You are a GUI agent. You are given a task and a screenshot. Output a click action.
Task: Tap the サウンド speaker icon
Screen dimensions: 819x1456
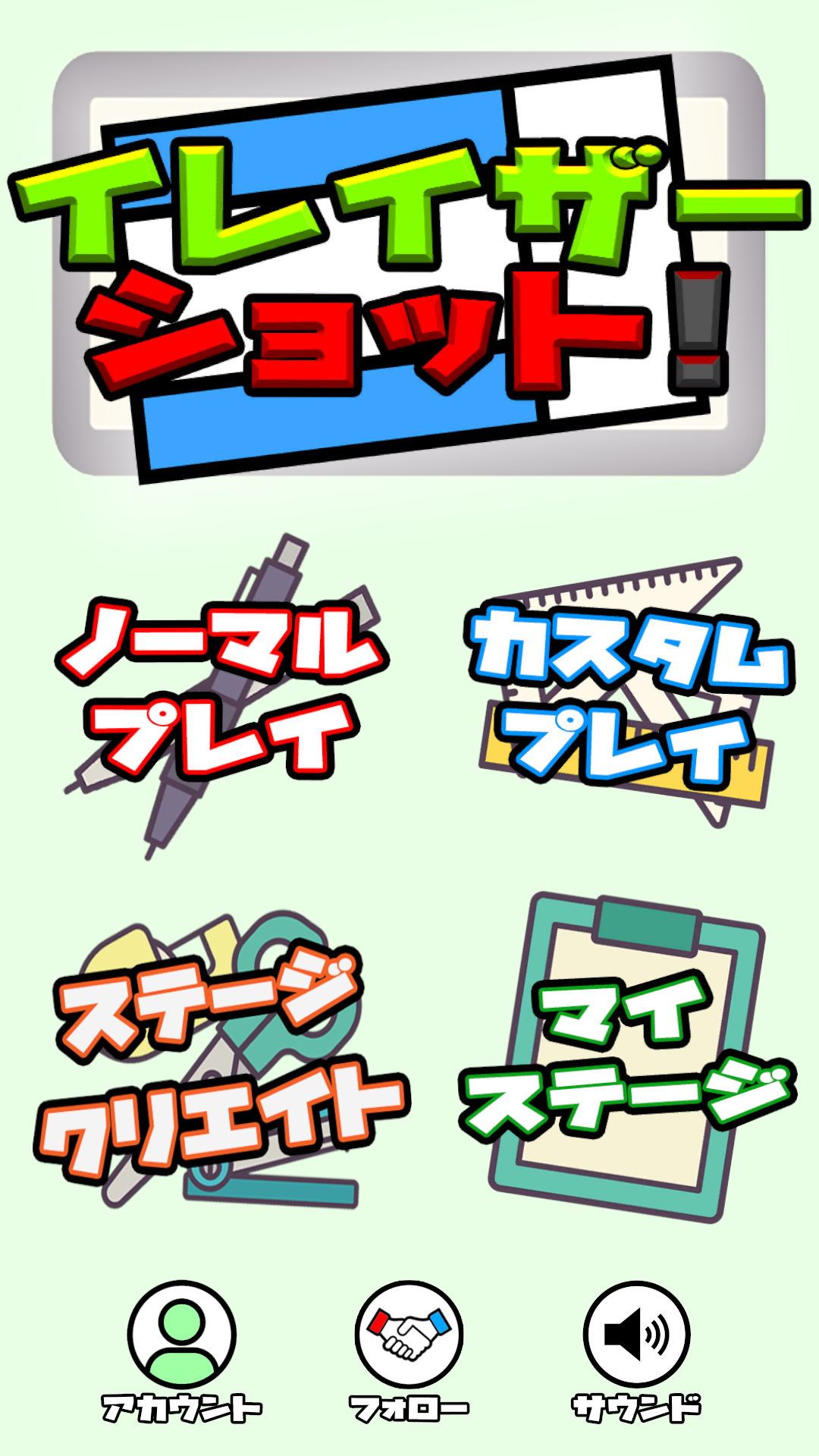637,1336
